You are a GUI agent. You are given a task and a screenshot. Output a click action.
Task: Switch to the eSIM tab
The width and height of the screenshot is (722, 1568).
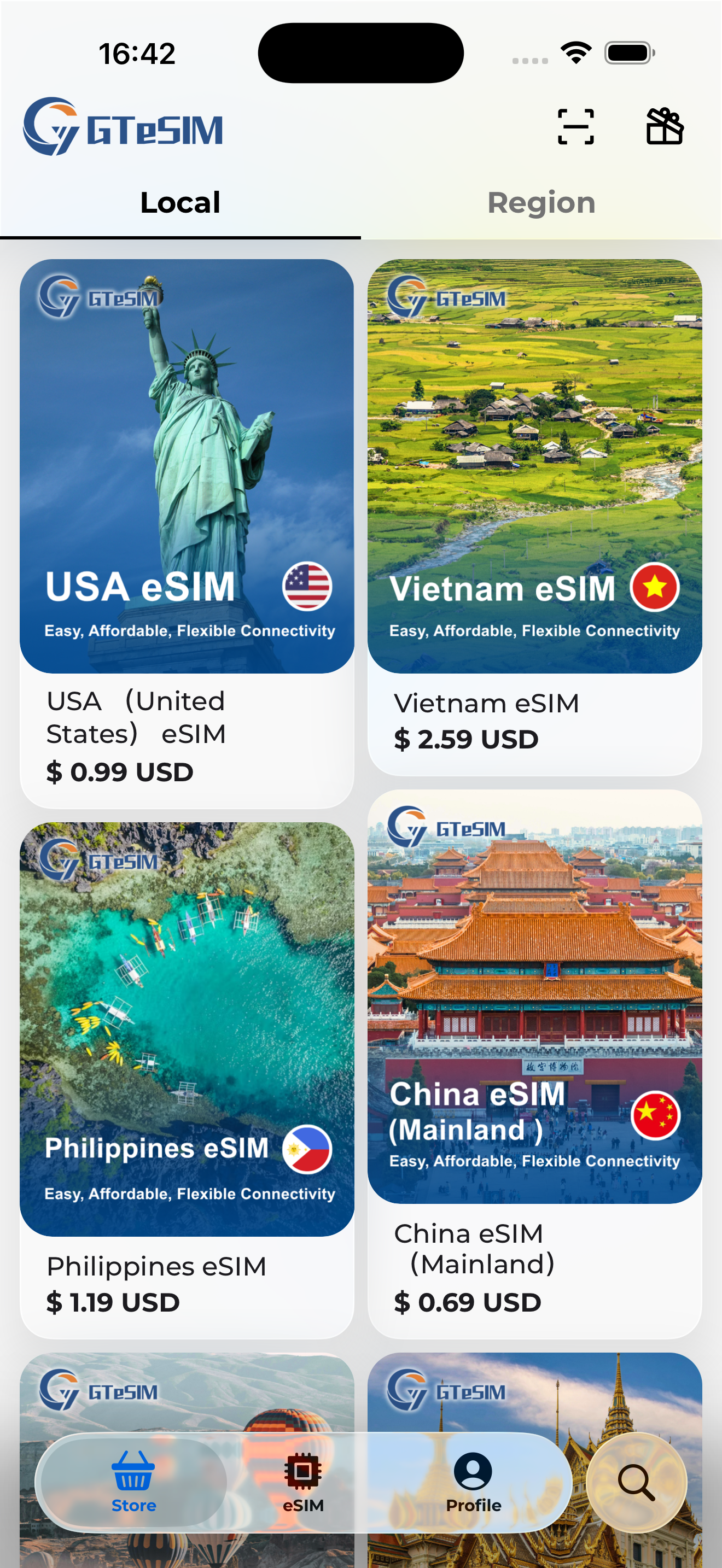point(303,1483)
